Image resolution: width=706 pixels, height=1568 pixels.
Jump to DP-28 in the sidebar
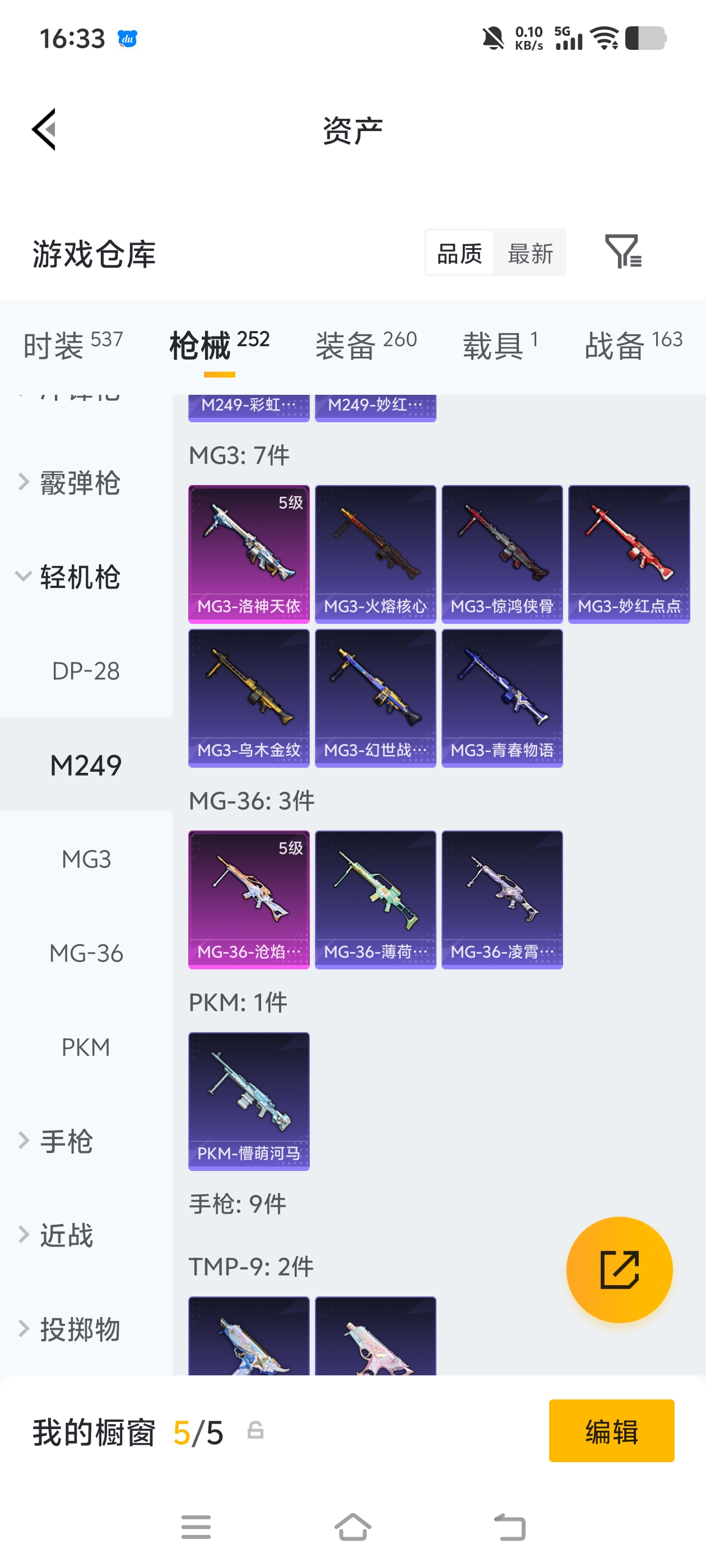pos(86,671)
